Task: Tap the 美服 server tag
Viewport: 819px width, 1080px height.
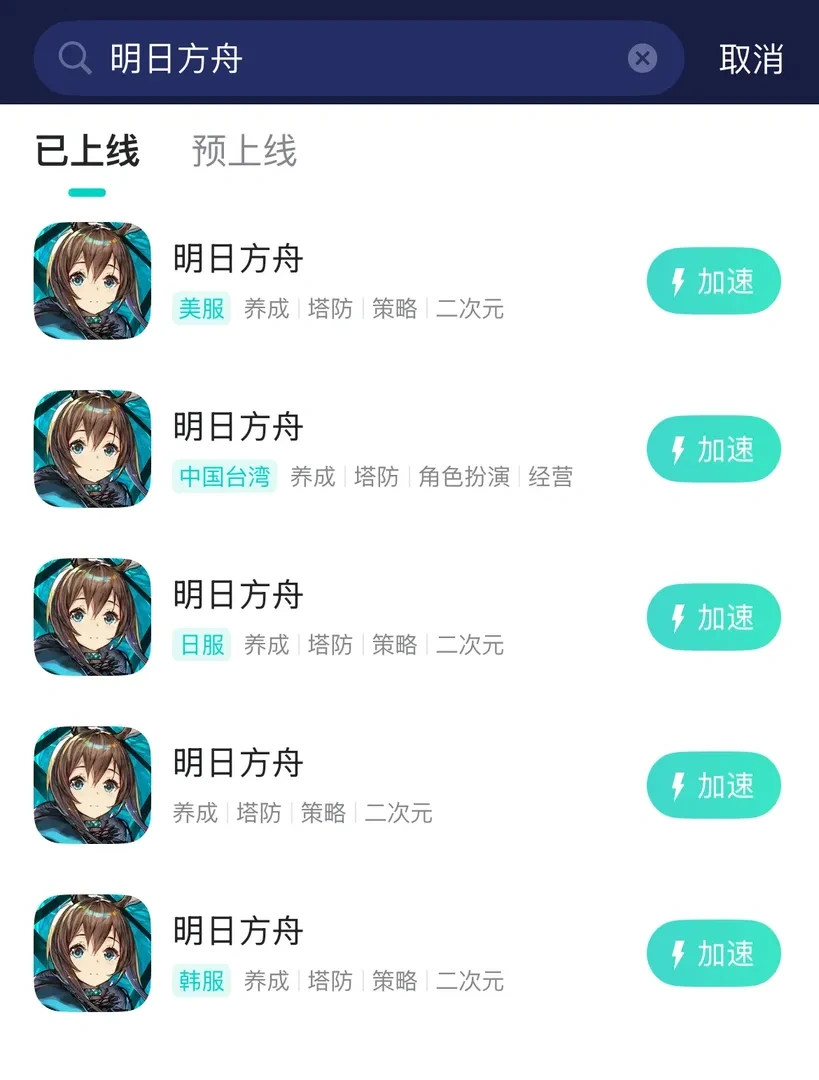Action: pyautogui.click(x=200, y=309)
